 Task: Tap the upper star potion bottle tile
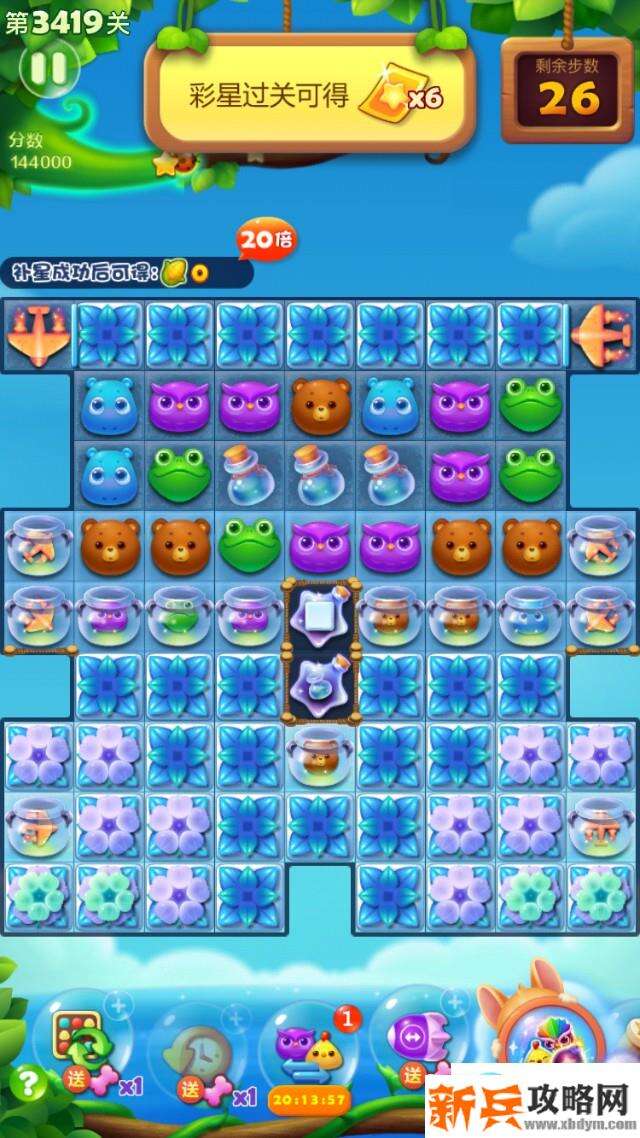click(x=319, y=614)
